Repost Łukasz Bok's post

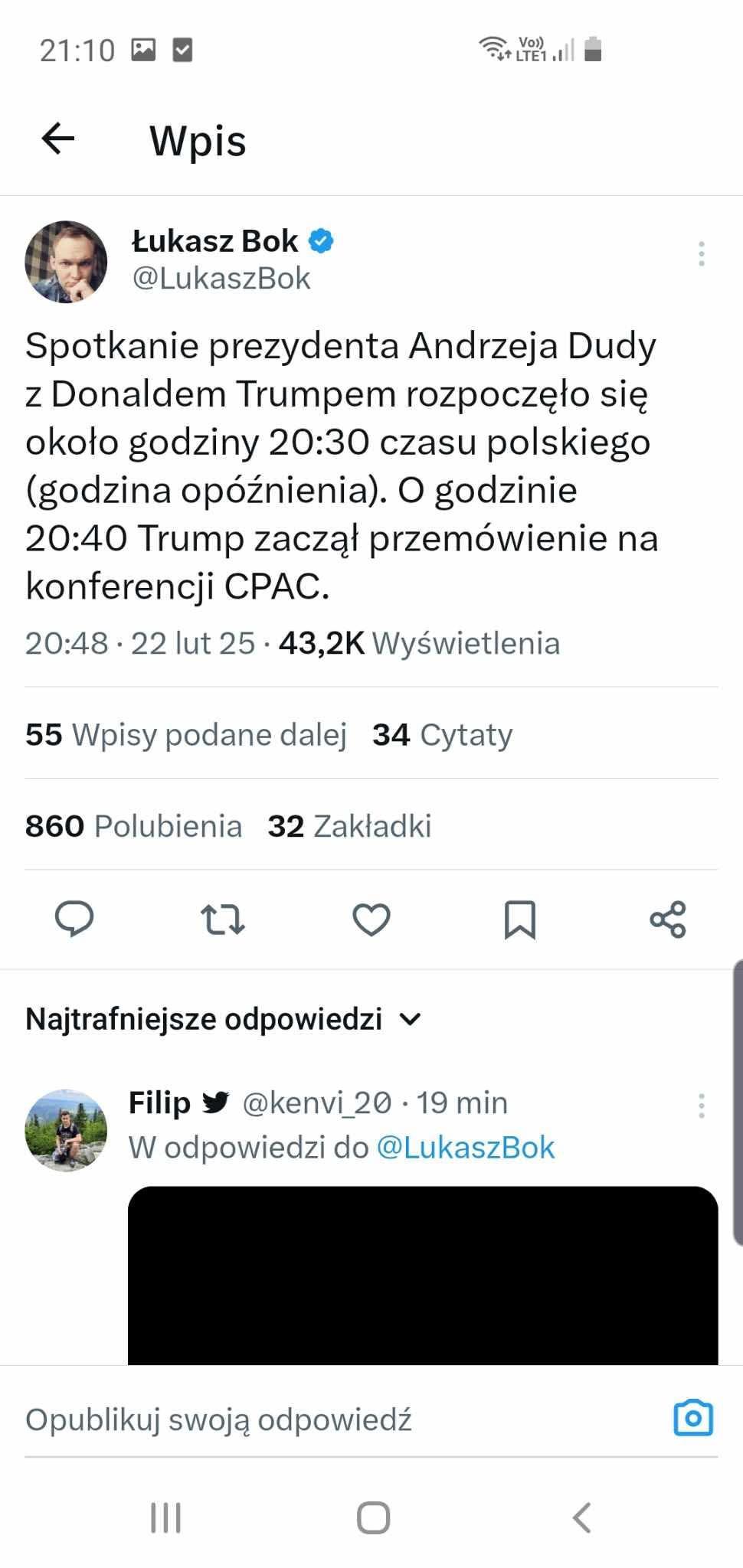(x=222, y=919)
